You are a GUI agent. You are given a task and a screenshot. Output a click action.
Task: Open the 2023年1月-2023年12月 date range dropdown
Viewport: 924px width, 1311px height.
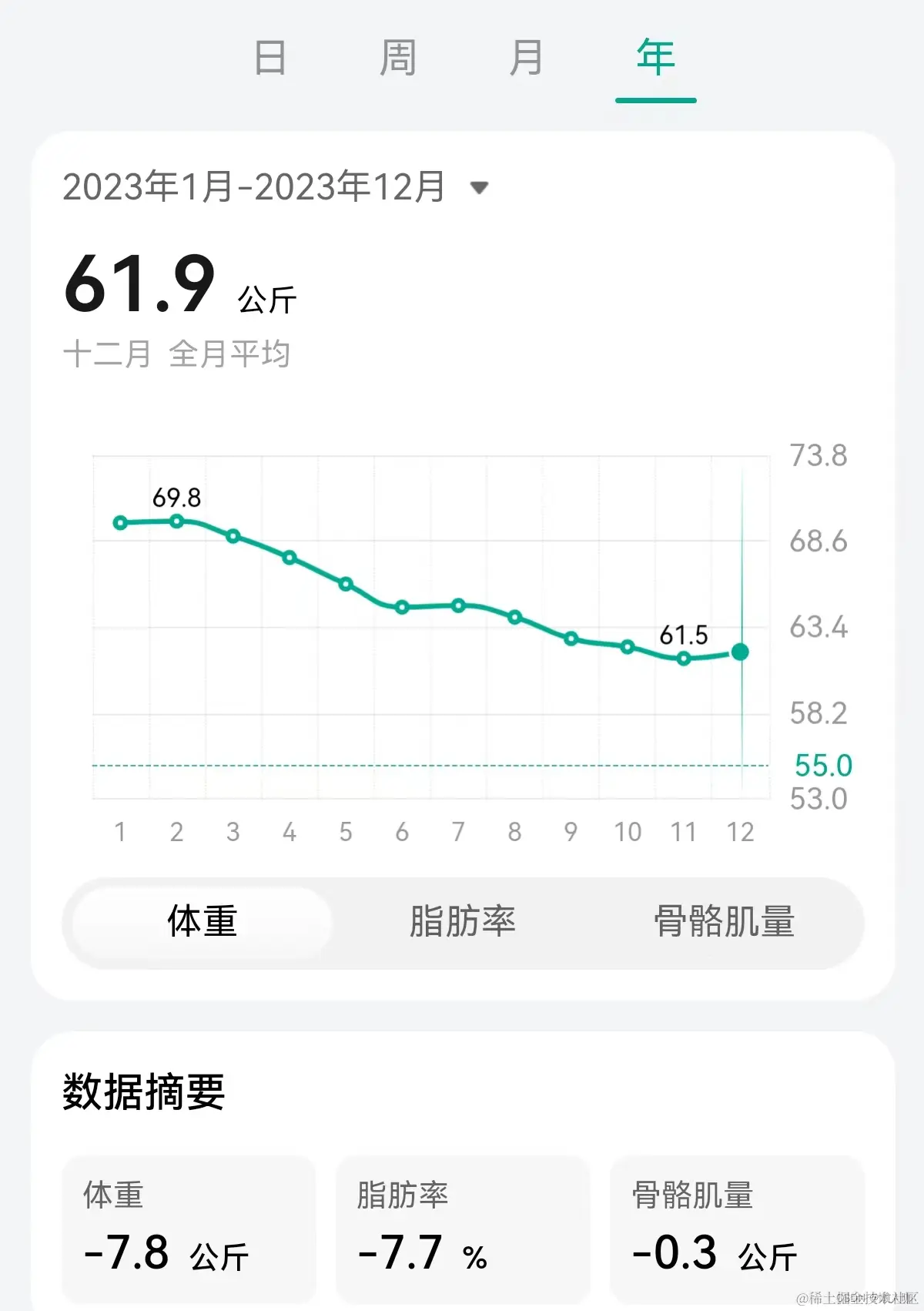tap(479, 187)
